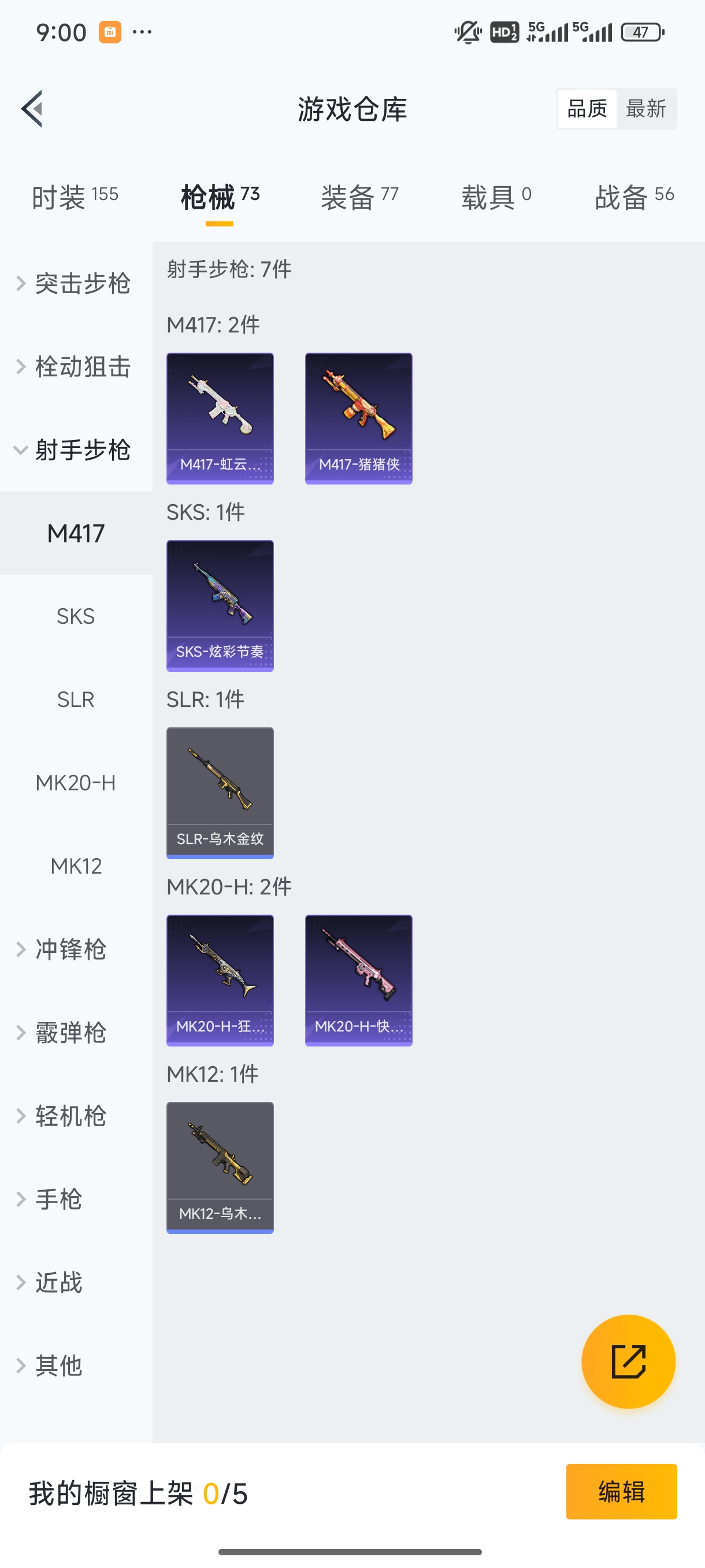
Task: Select MK20-H in the sidebar list
Action: tap(76, 783)
